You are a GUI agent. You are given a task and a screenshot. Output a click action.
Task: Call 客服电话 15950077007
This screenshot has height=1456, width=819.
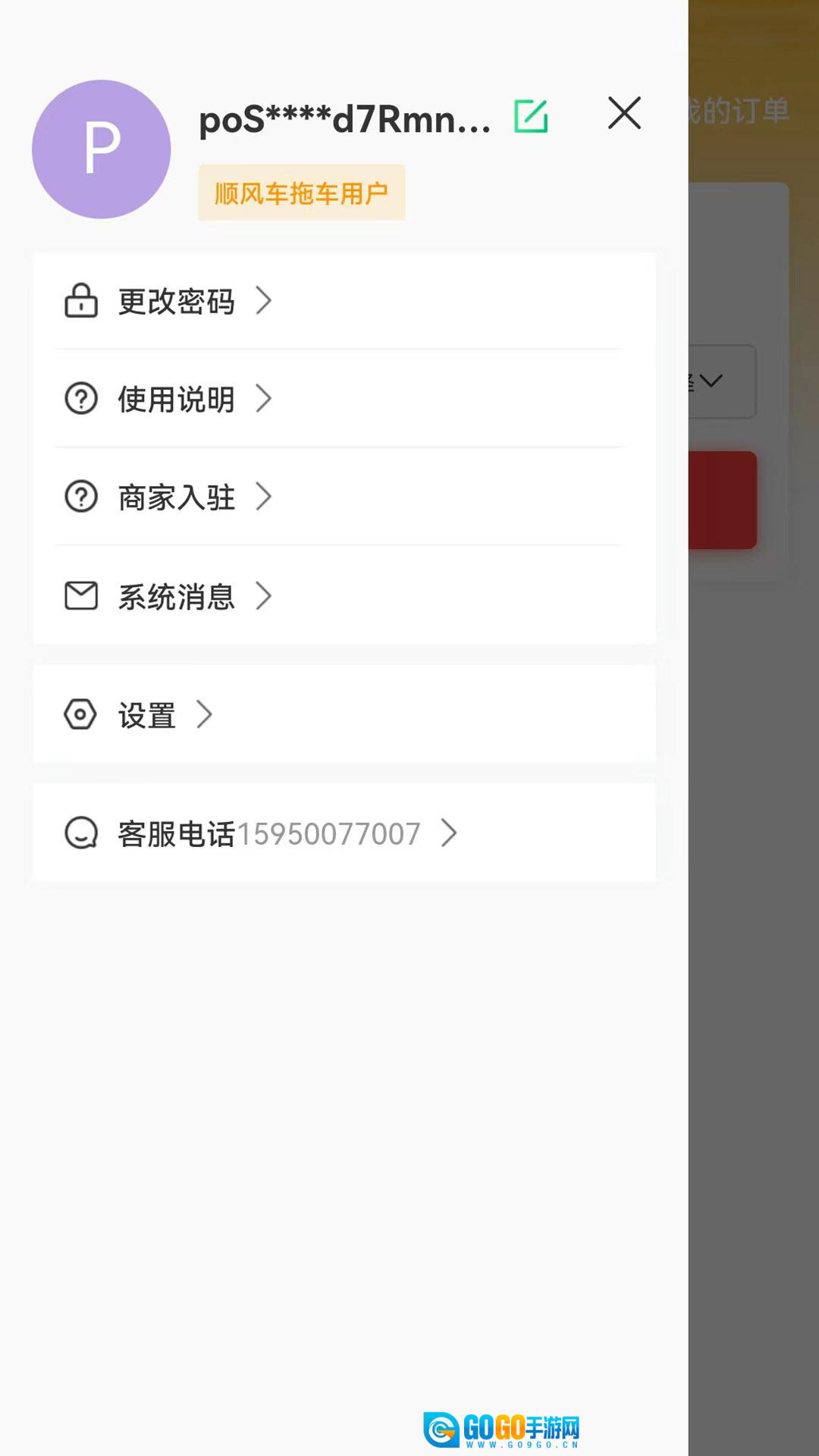tap(269, 833)
